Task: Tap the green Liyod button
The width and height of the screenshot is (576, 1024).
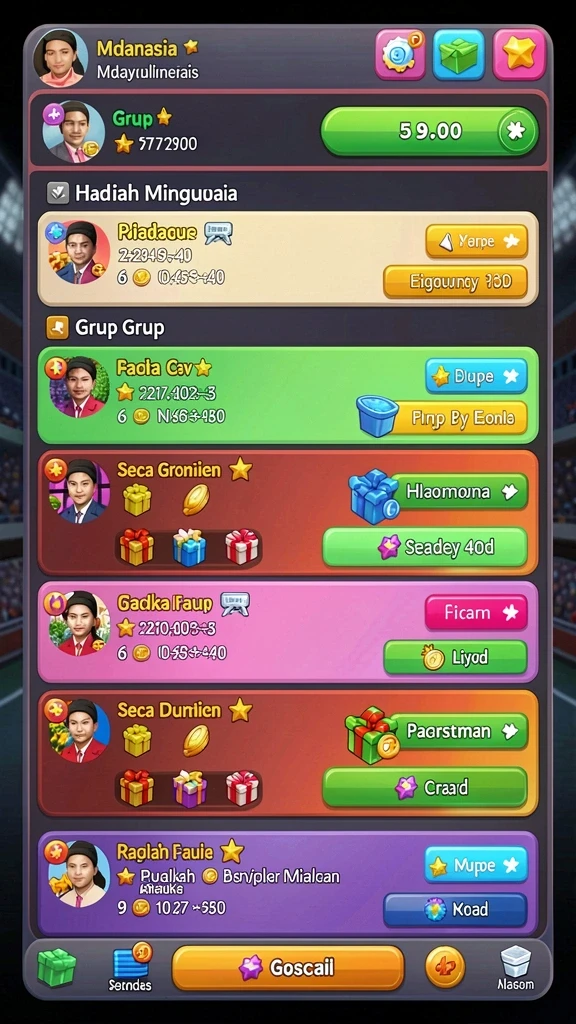Action: point(455,657)
